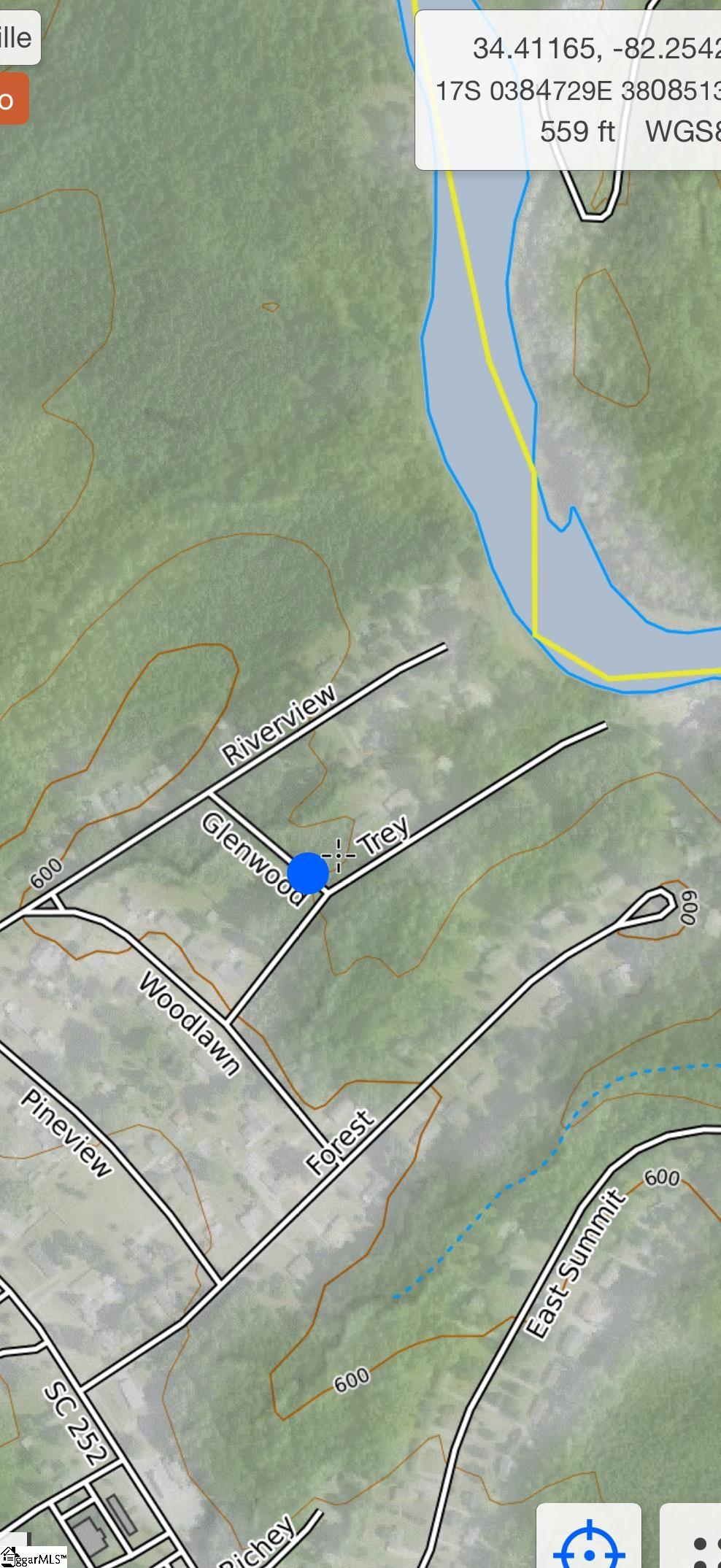721x1568 pixels.
Task: Select the blue location marker near Glenwood
Action: click(x=307, y=873)
